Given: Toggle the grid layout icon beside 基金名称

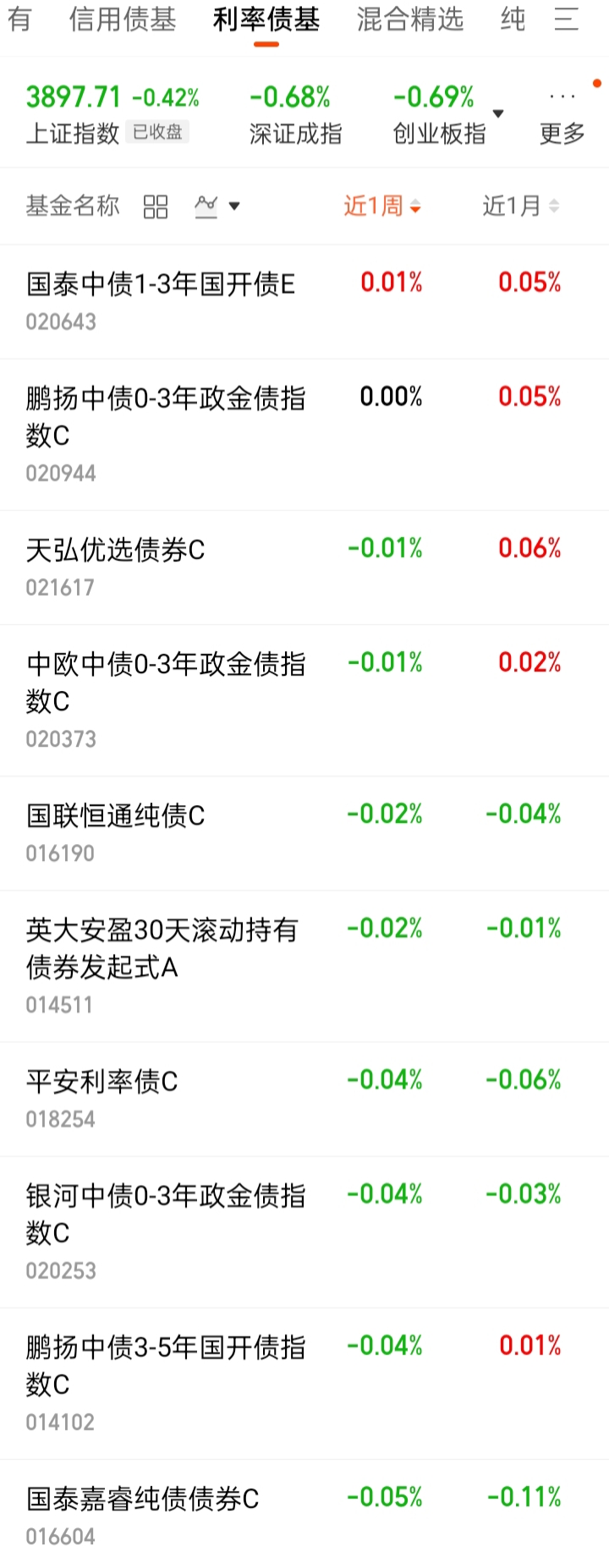Looking at the screenshot, I should click(x=156, y=206).
